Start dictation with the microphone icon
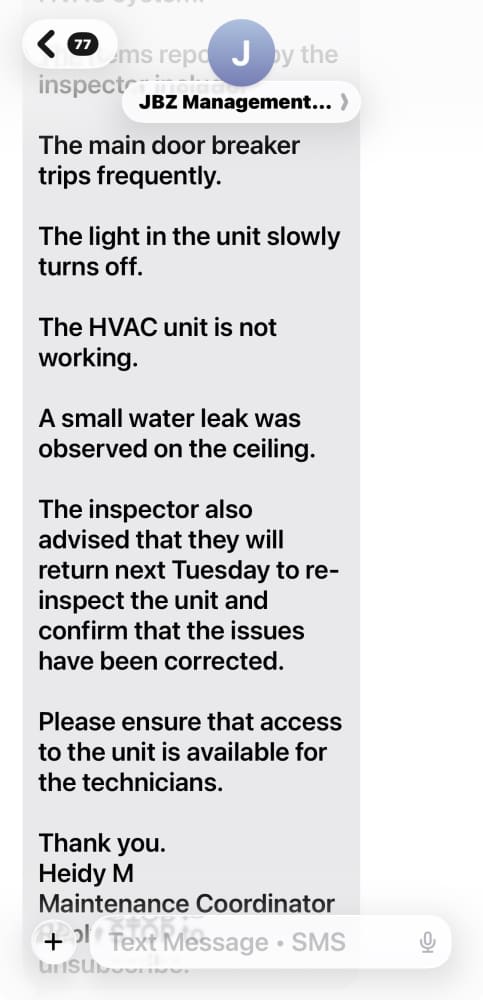Viewport: 483px width, 1000px height. click(427, 942)
